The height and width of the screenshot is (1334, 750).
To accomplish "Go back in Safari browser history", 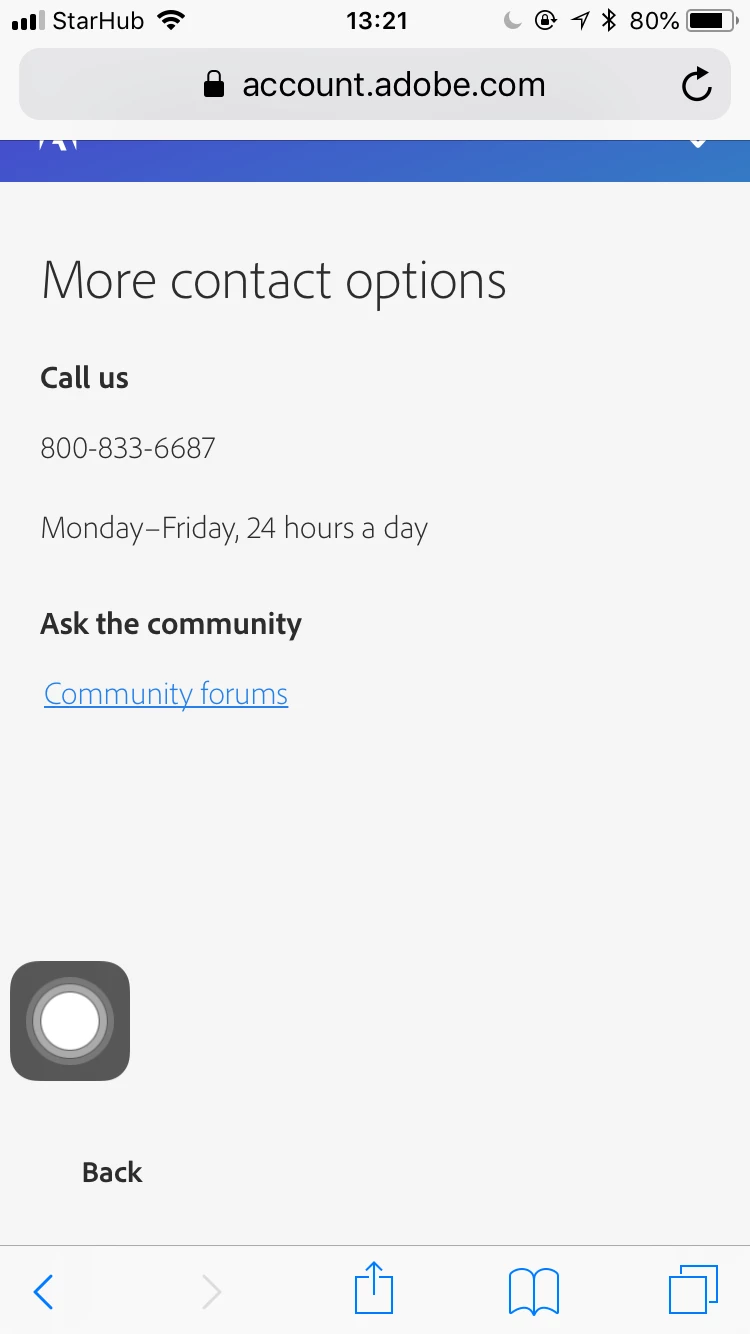I will [x=43, y=1291].
